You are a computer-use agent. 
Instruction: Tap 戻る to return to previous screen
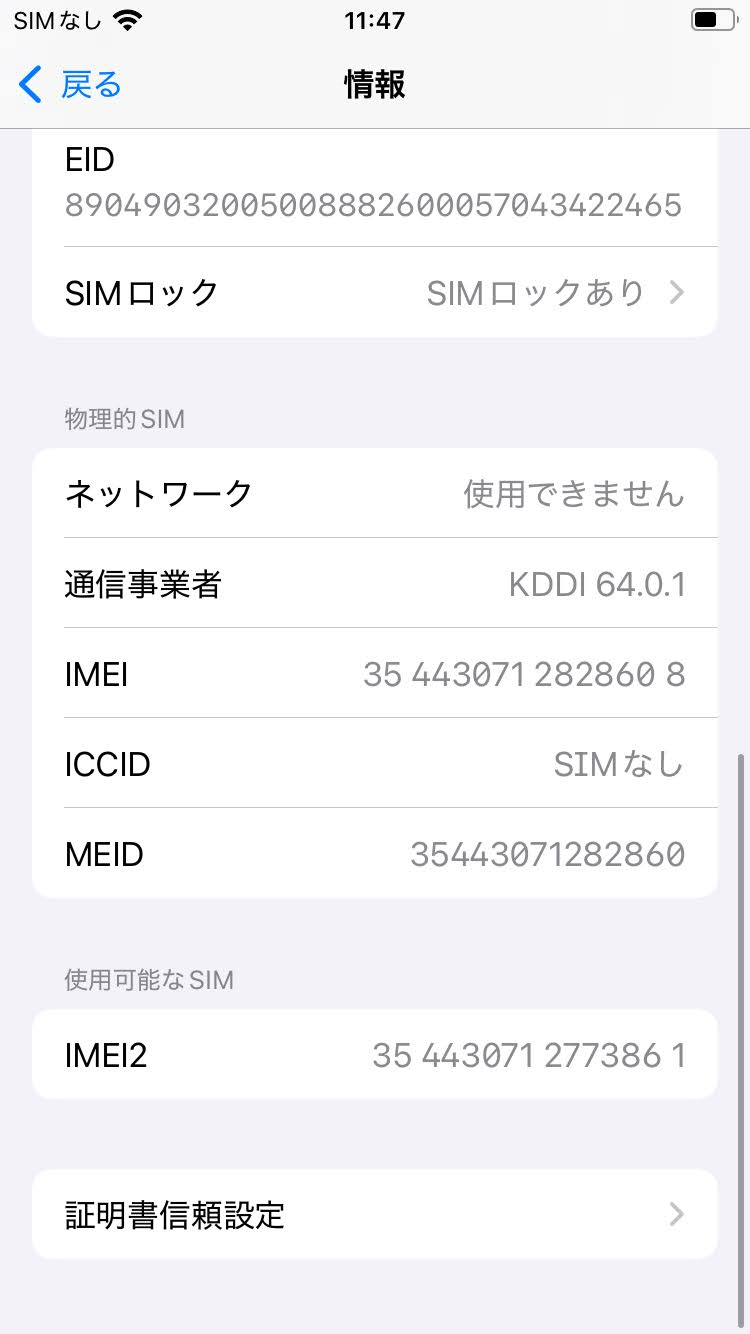(91, 85)
